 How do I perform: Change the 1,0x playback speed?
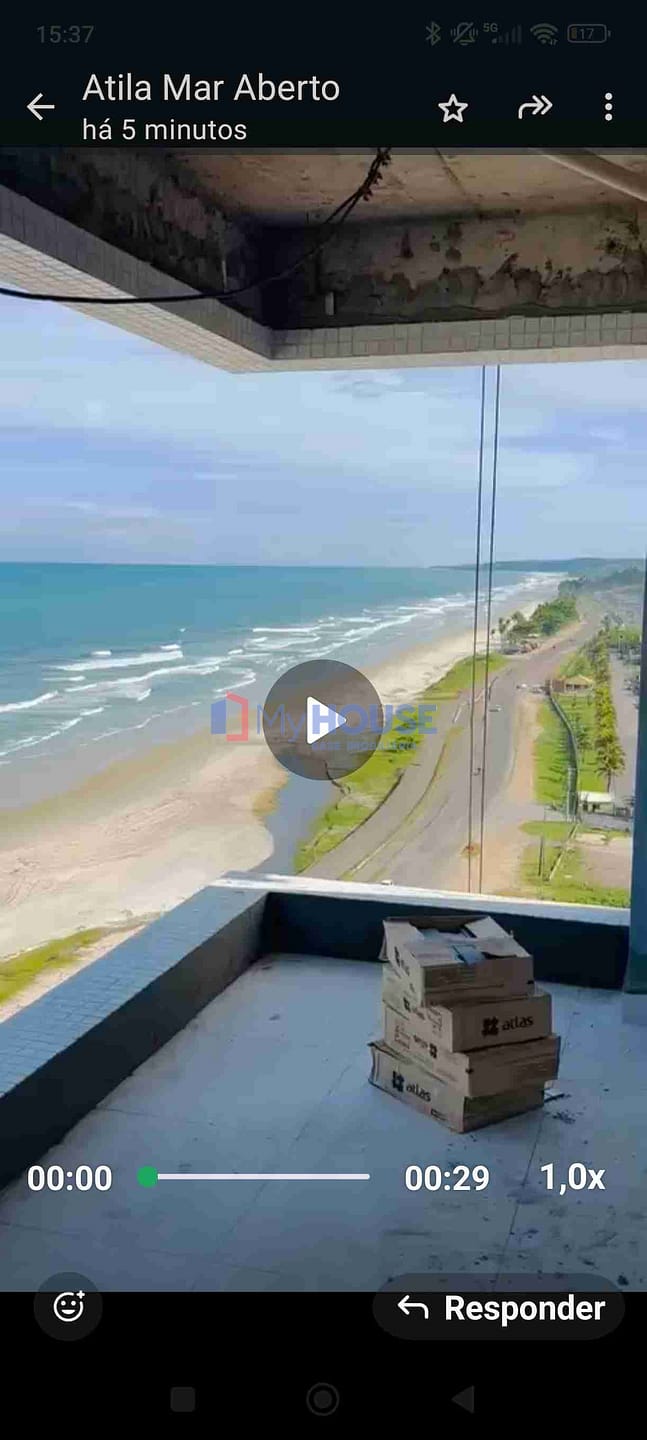tap(572, 1177)
